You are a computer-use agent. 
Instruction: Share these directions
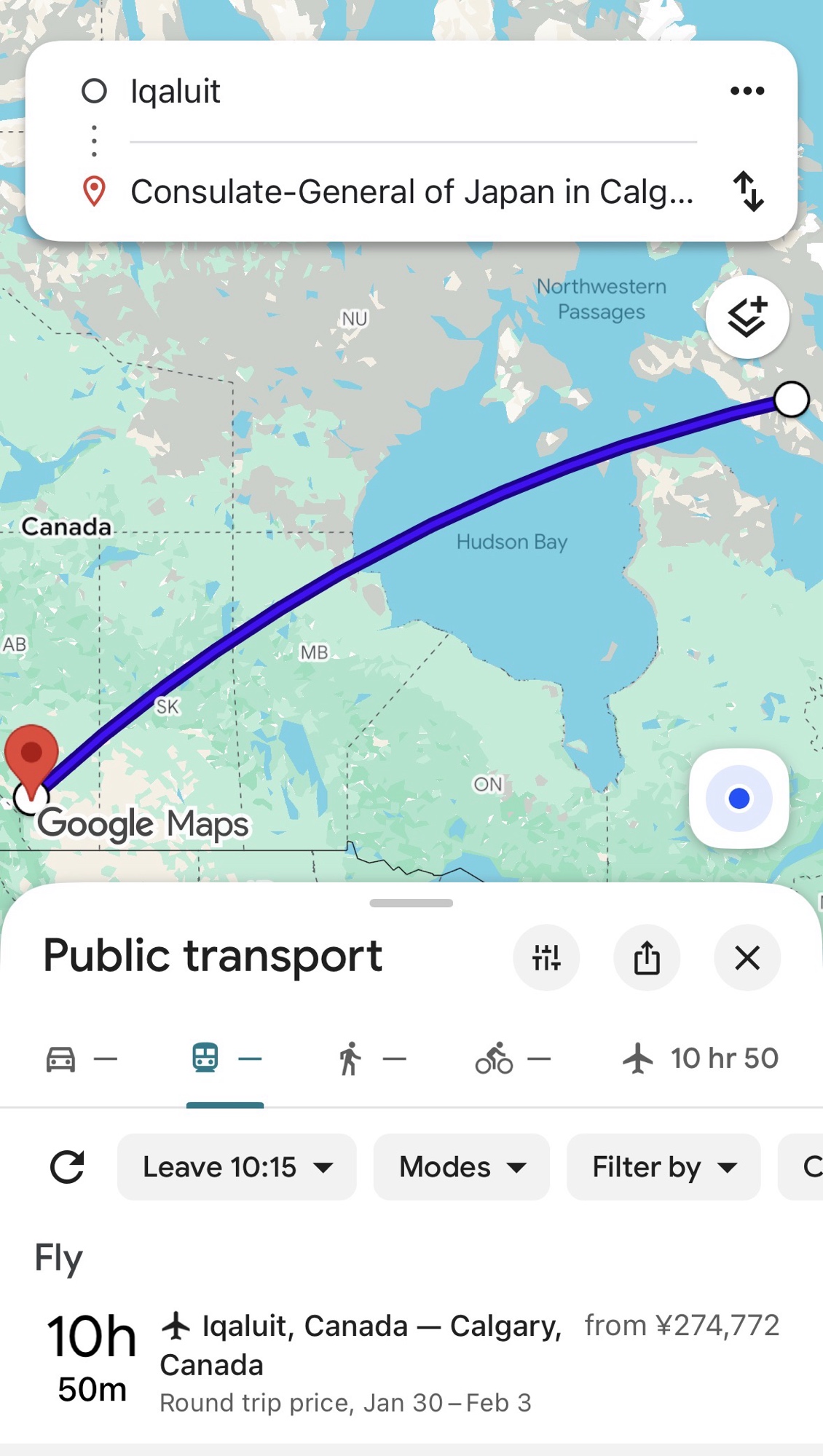(647, 958)
